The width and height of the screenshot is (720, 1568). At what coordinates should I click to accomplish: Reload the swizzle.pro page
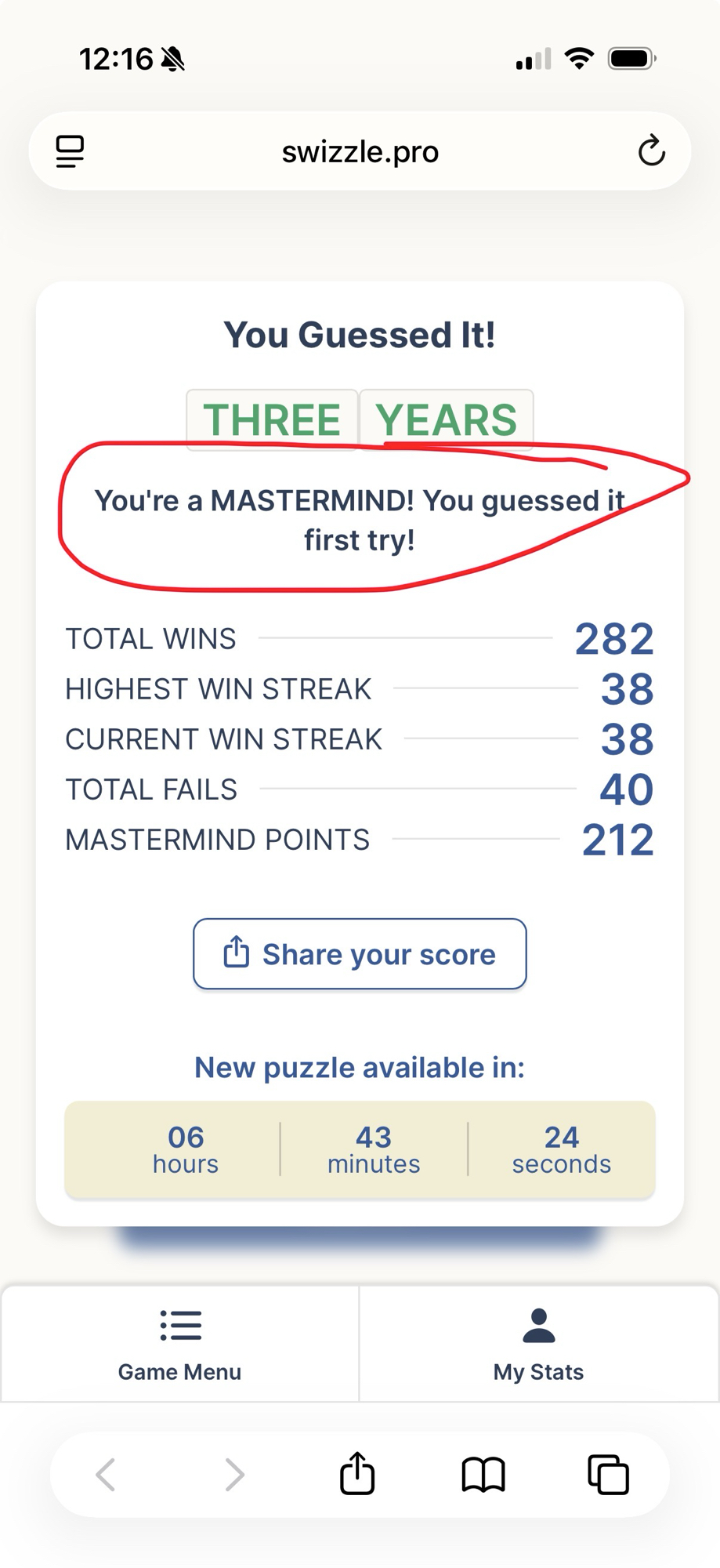tap(651, 151)
